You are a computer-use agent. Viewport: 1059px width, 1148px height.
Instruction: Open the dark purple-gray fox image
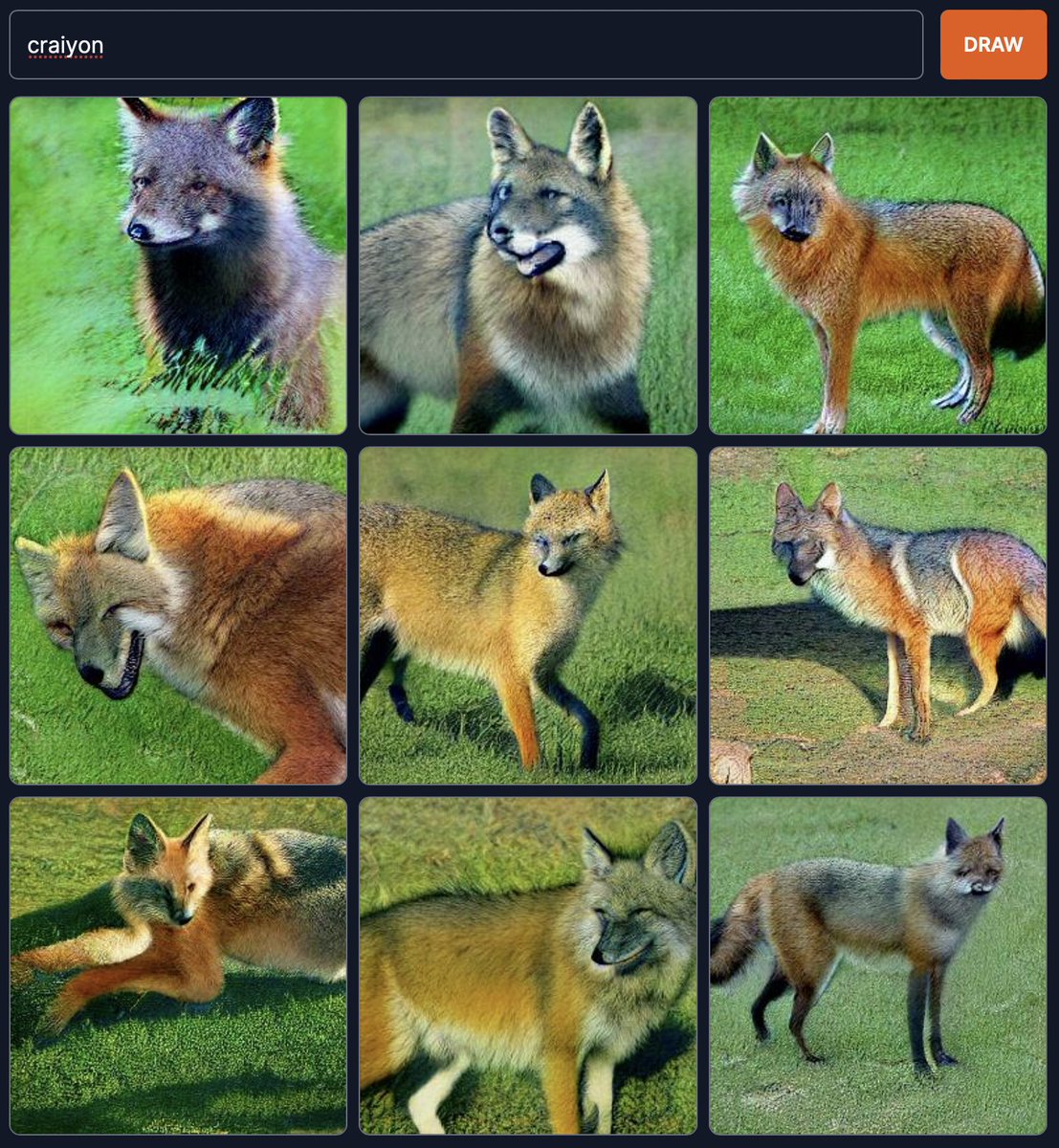(178, 265)
